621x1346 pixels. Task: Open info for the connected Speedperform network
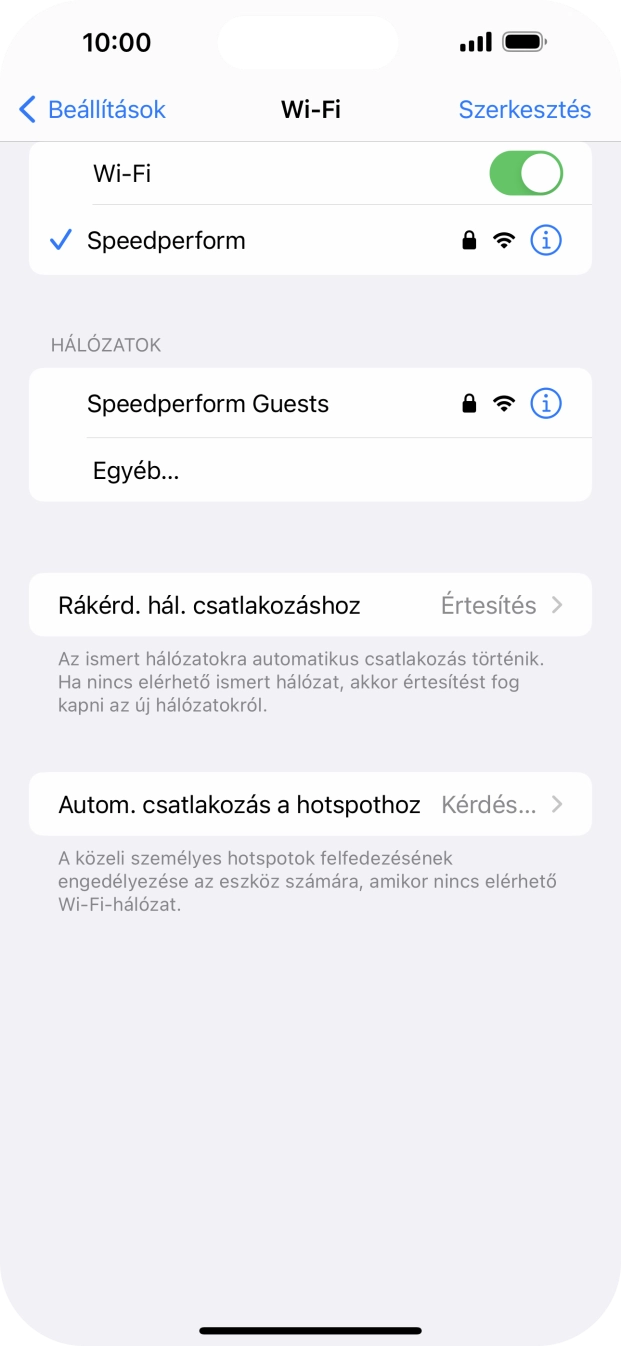click(x=545, y=240)
